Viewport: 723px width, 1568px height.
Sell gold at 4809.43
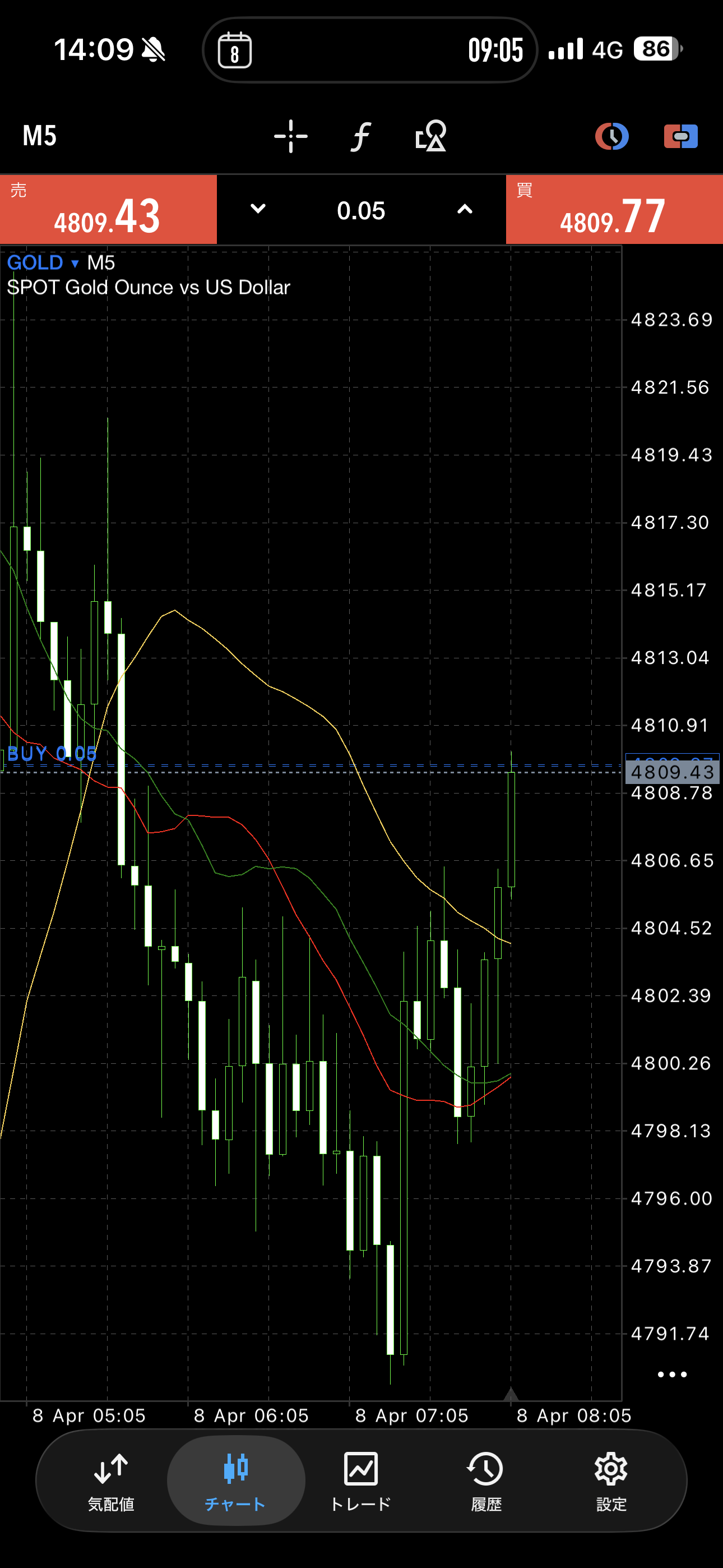click(x=108, y=210)
